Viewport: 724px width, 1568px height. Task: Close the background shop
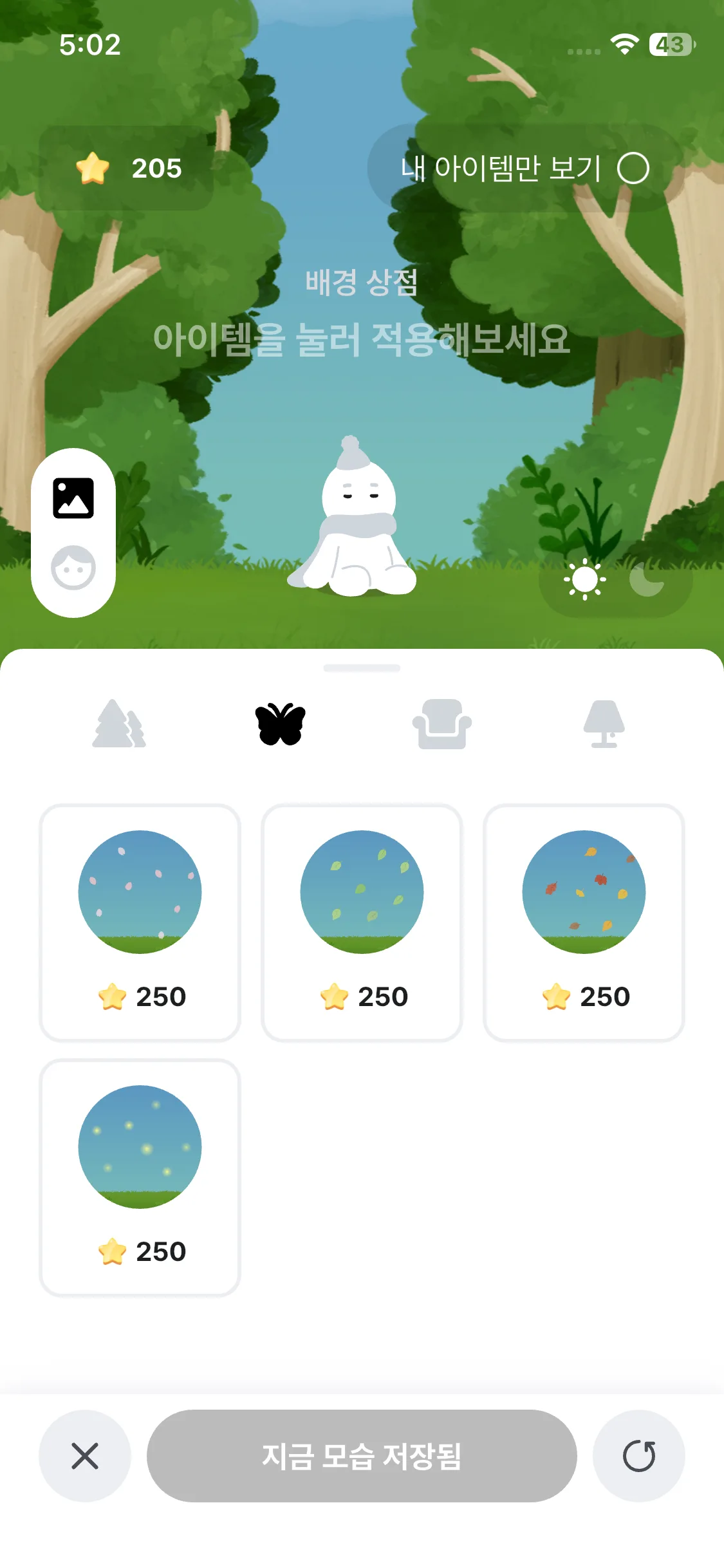85,1456
